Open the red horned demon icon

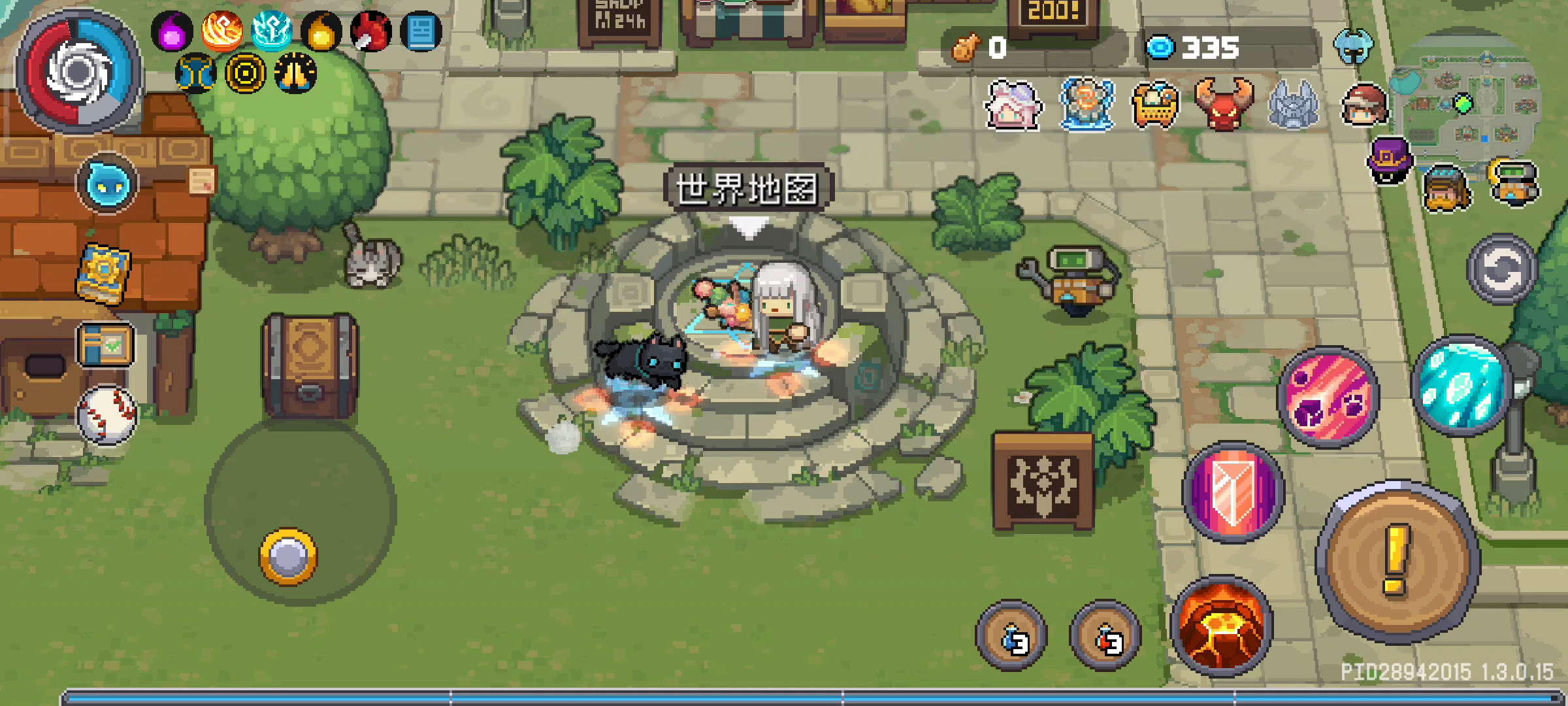point(1224,105)
